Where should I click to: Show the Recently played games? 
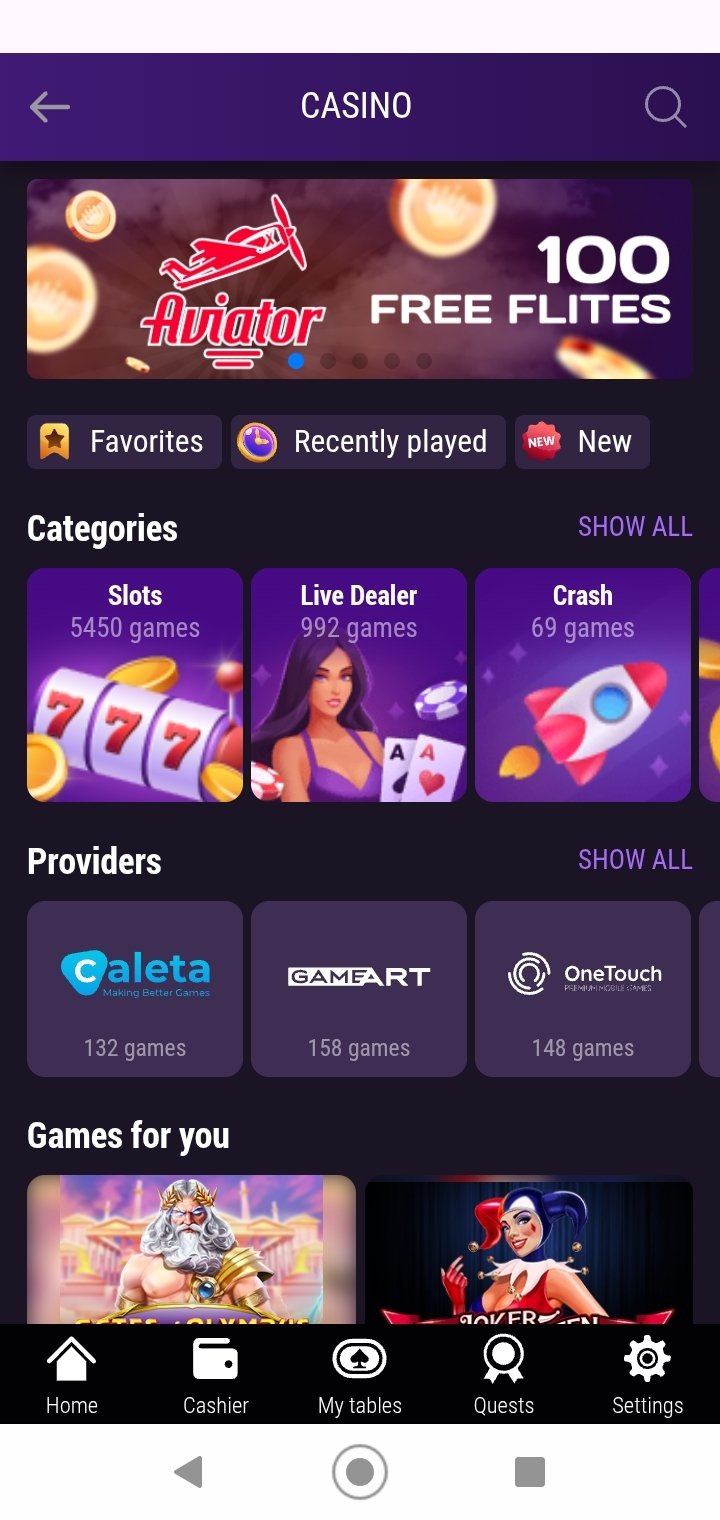(x=367, y=442)
